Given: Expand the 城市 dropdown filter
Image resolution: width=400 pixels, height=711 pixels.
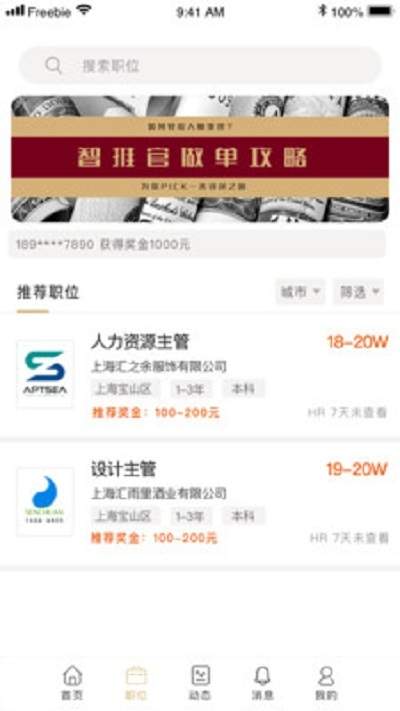Looking at the screenshot, I should point(300,292).
